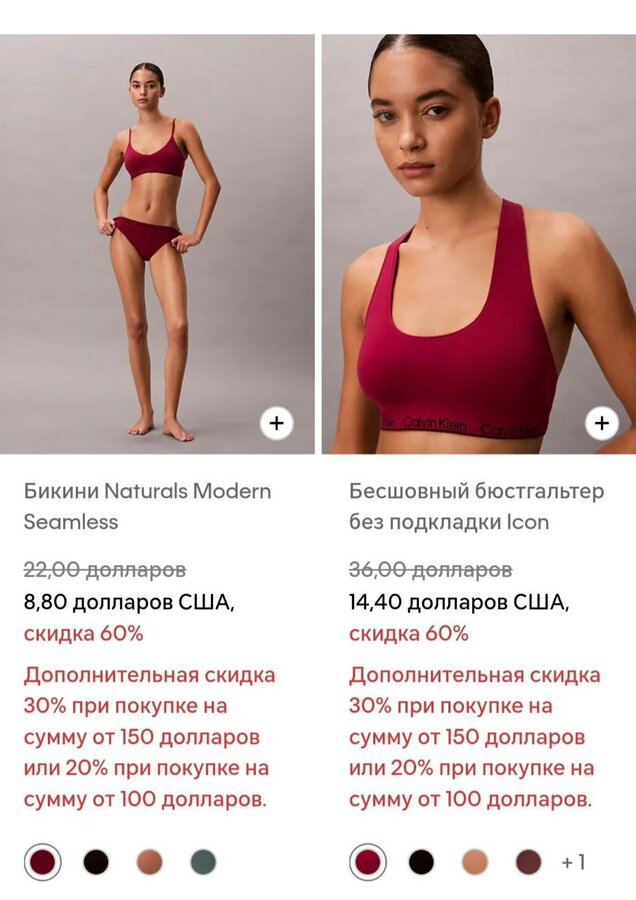This screenshot has height=900, width=636.
Task: Select the dark maroon swatch for the бюстгальтер
Action: [528, 862]
